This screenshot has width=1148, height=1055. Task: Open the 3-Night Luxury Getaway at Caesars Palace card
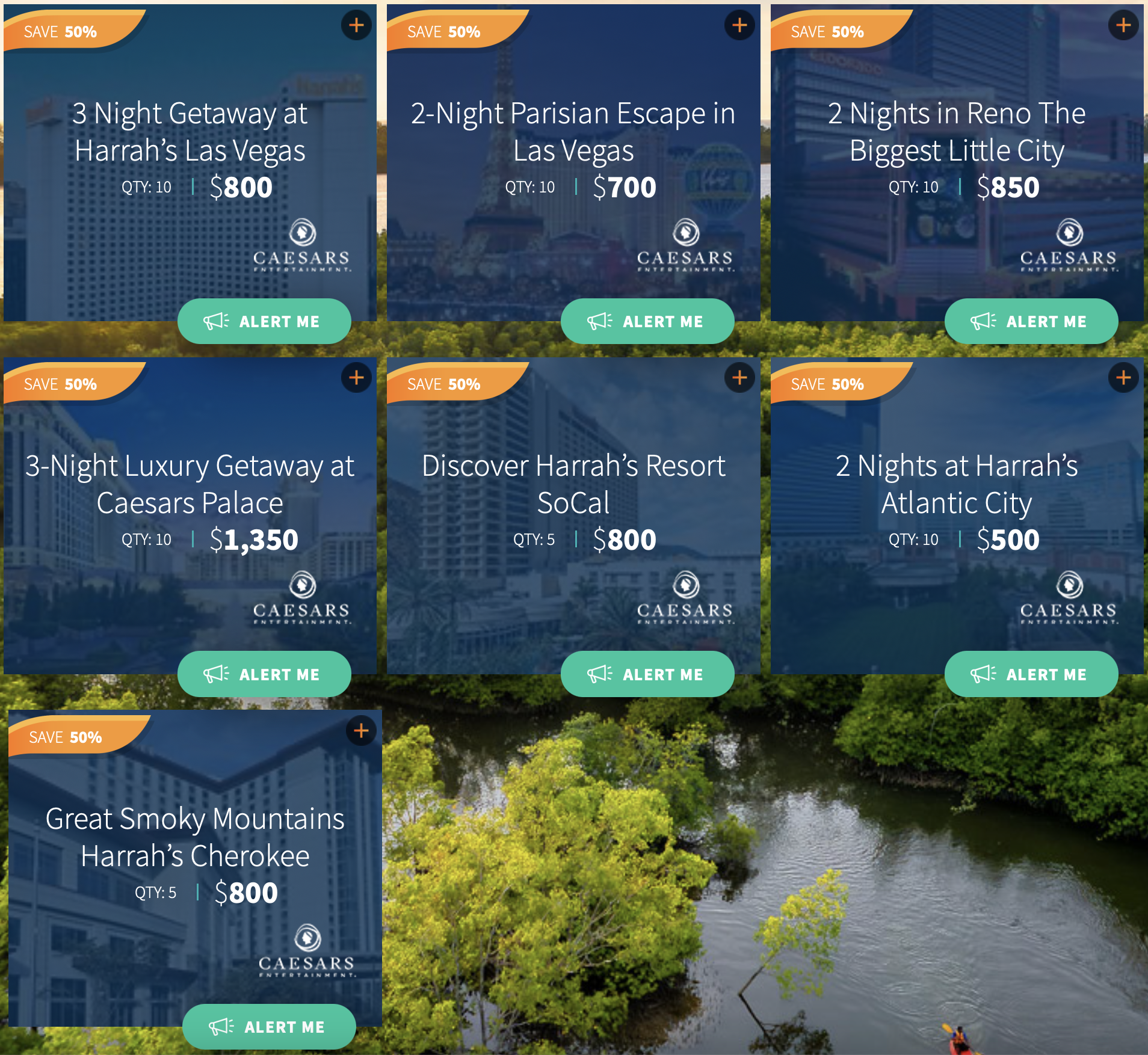click(x=190, y=484)
